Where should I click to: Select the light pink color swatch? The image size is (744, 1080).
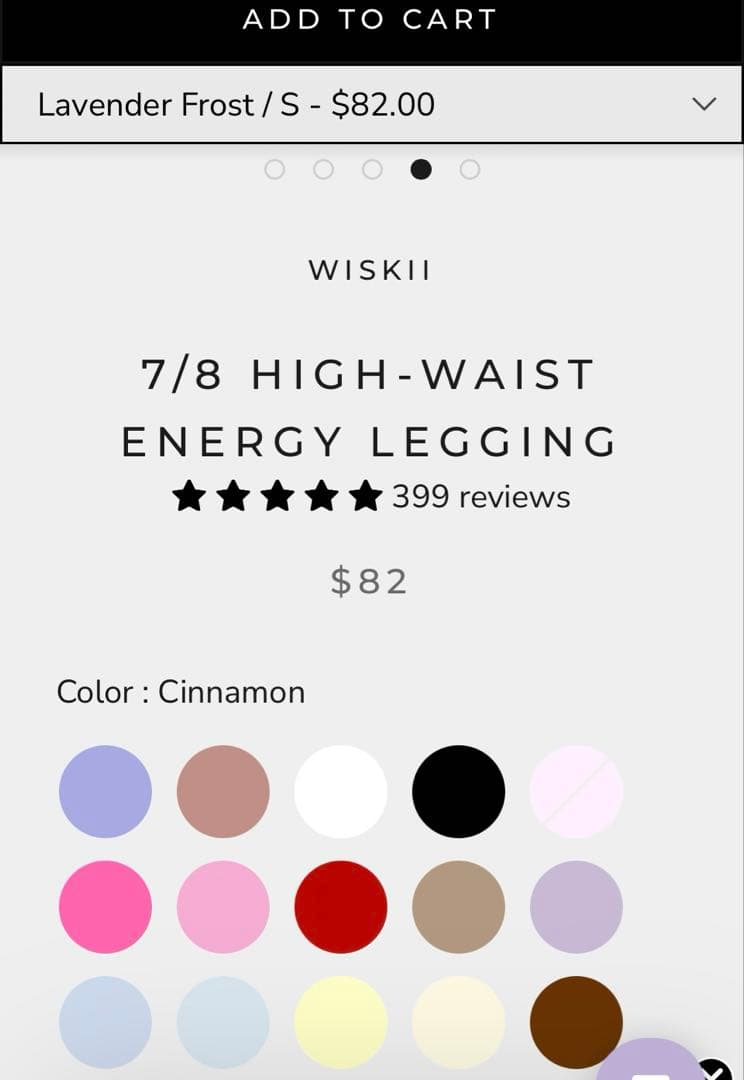tap(223, 907)
